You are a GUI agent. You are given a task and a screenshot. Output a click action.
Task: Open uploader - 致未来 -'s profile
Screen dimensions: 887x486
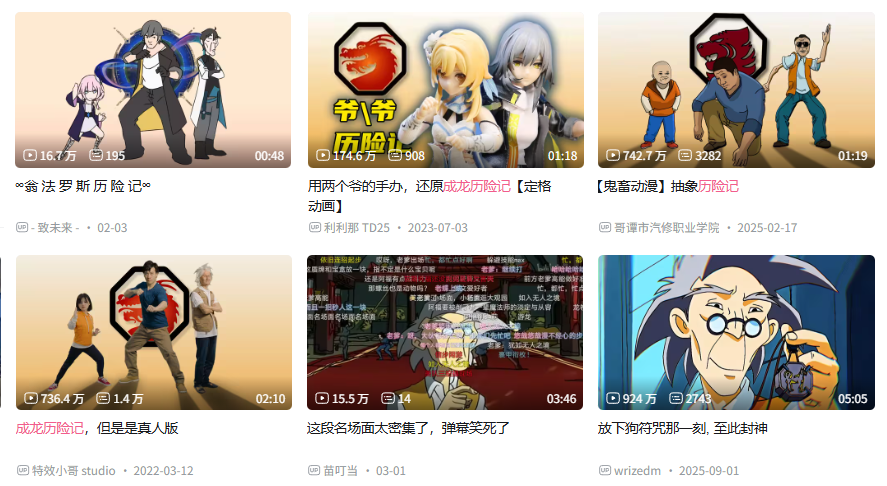point(54,228)
